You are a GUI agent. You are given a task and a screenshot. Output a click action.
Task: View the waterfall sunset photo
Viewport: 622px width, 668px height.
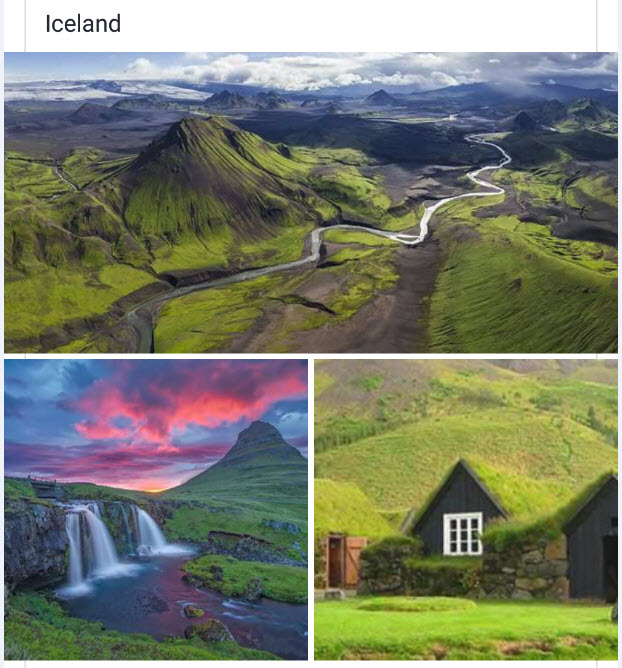pos(156,508)
